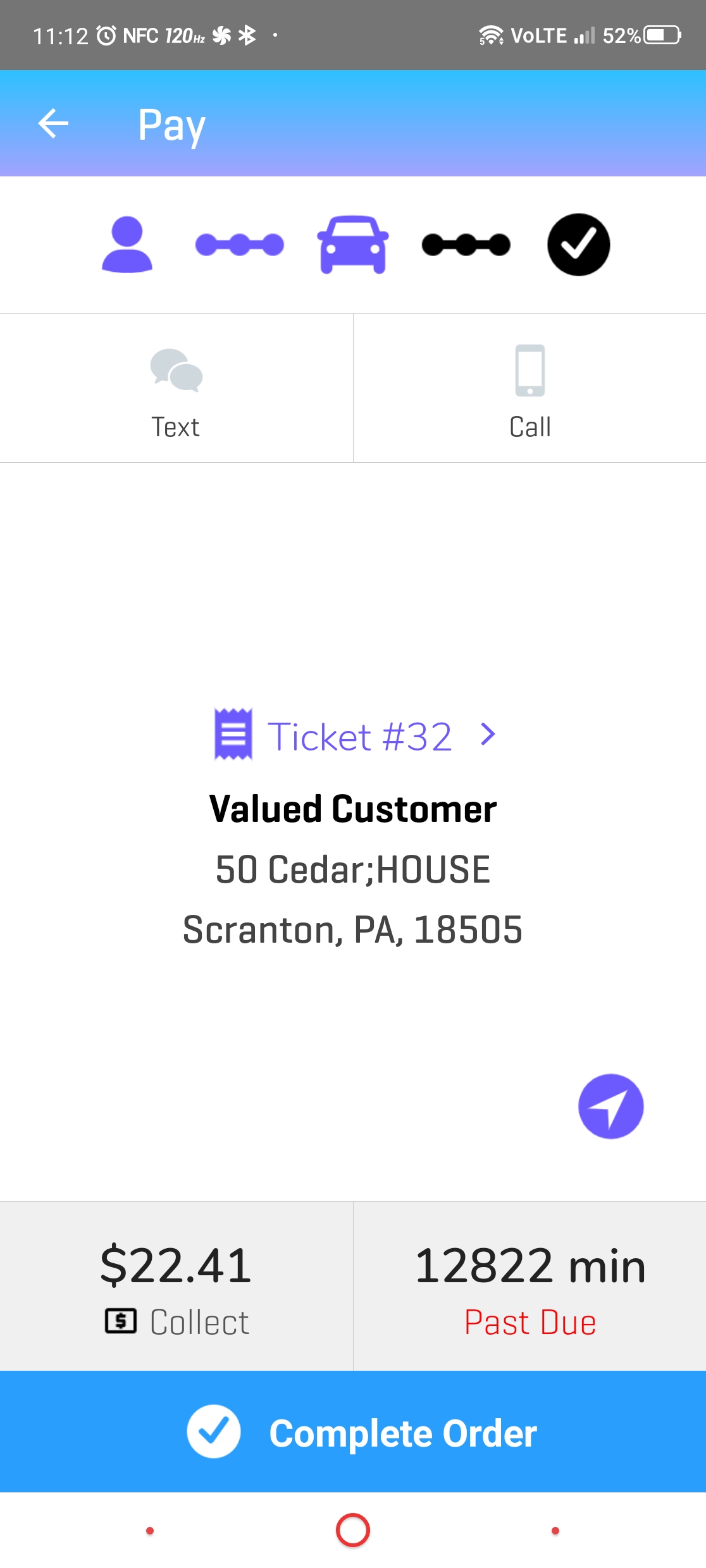Tap the Complete Order button
The width and height of the screenshot is (706, 1568).
(x=353, y=1432)
